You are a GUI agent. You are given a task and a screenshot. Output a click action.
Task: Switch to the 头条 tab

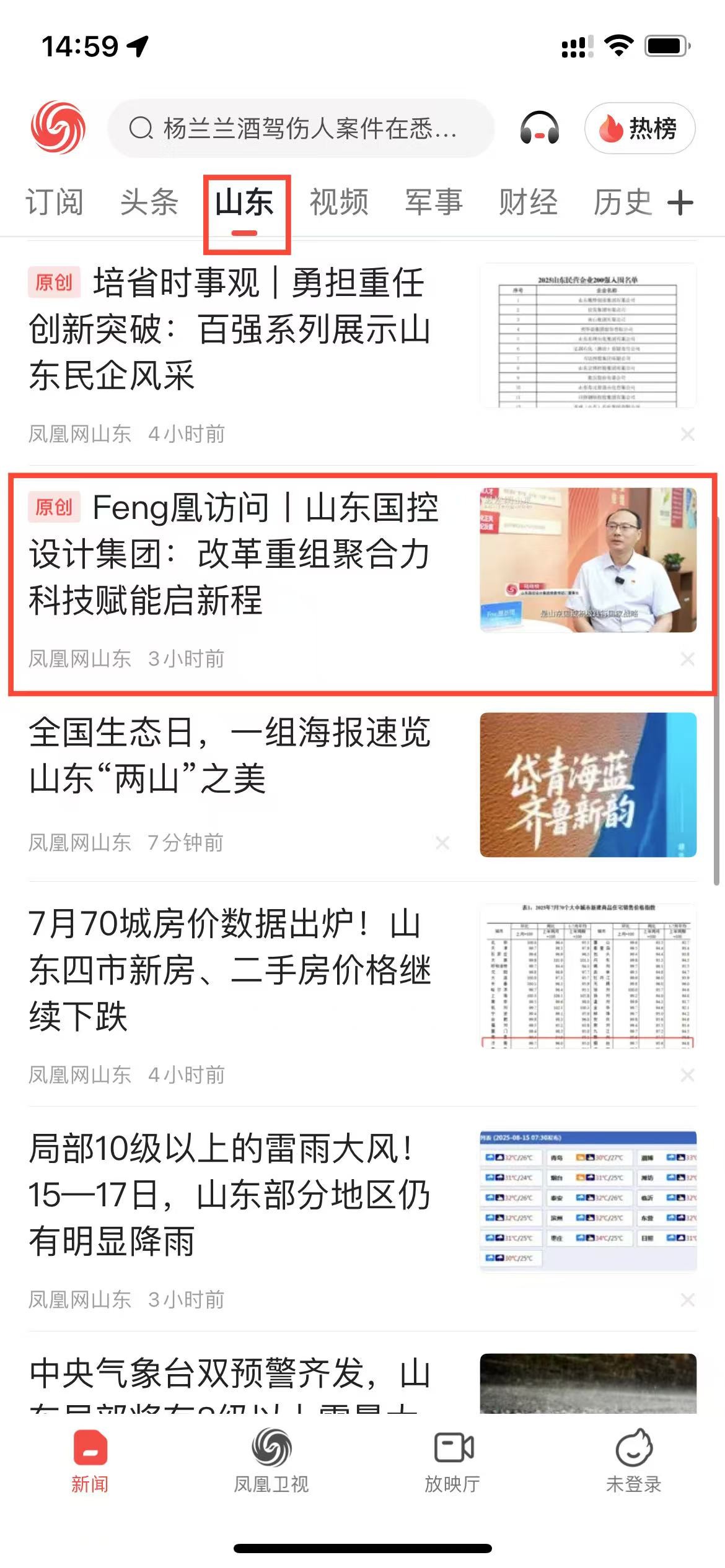pyautogui.click(x=149, y=203)
